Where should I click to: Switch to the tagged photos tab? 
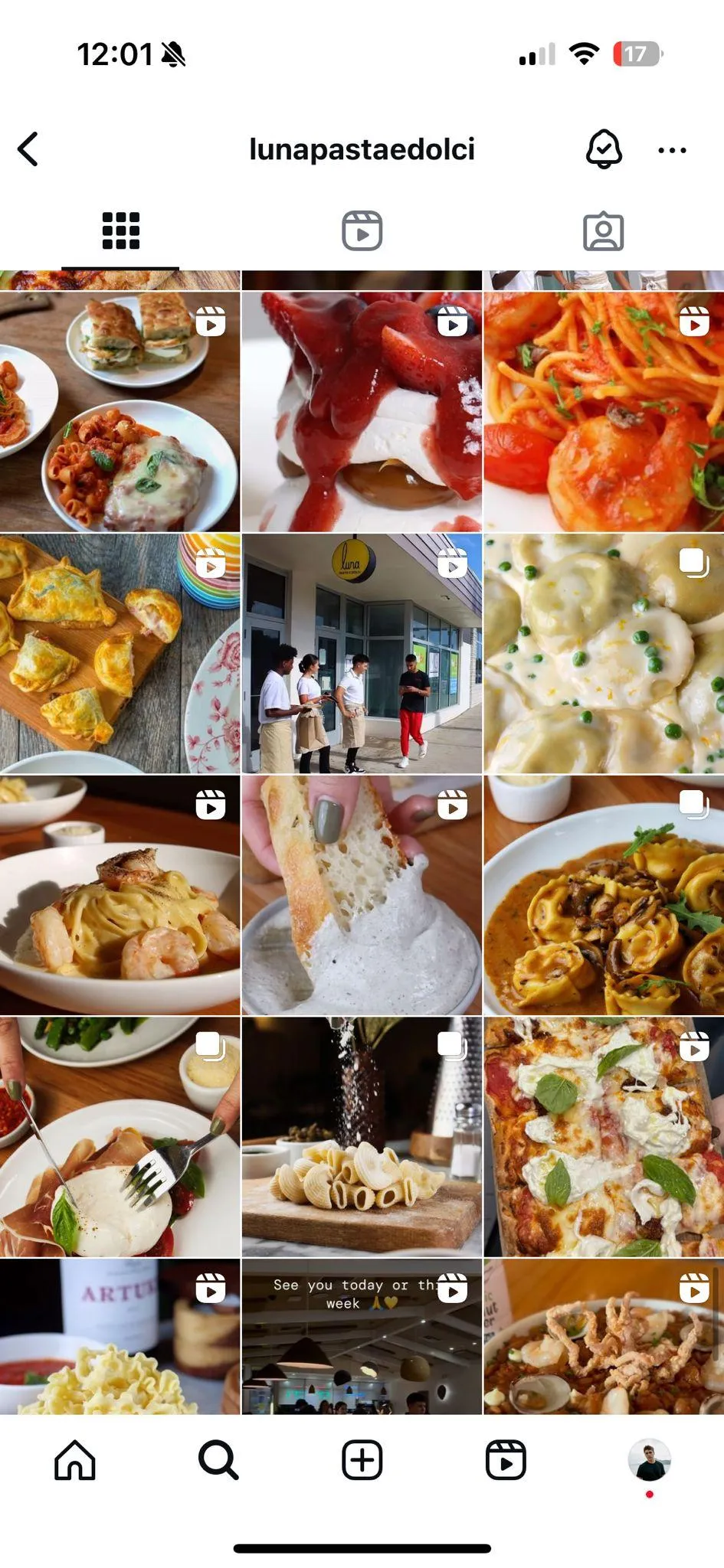pyautogui.click(x=603, y=230)
